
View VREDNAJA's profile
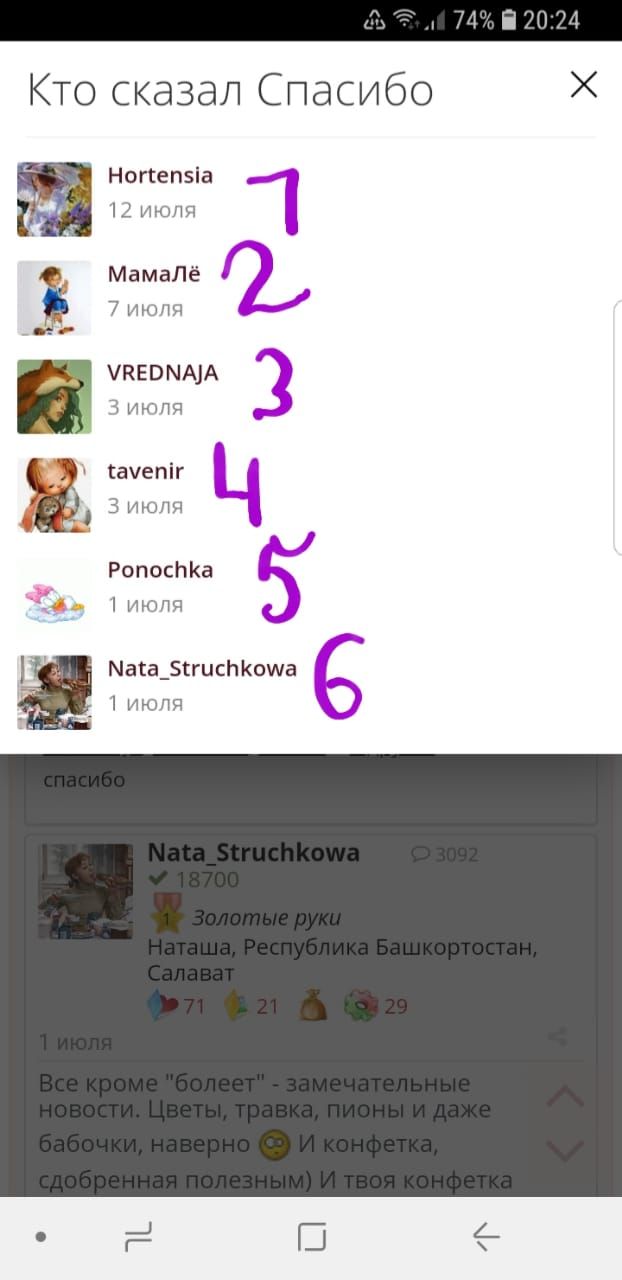[162, 373]
